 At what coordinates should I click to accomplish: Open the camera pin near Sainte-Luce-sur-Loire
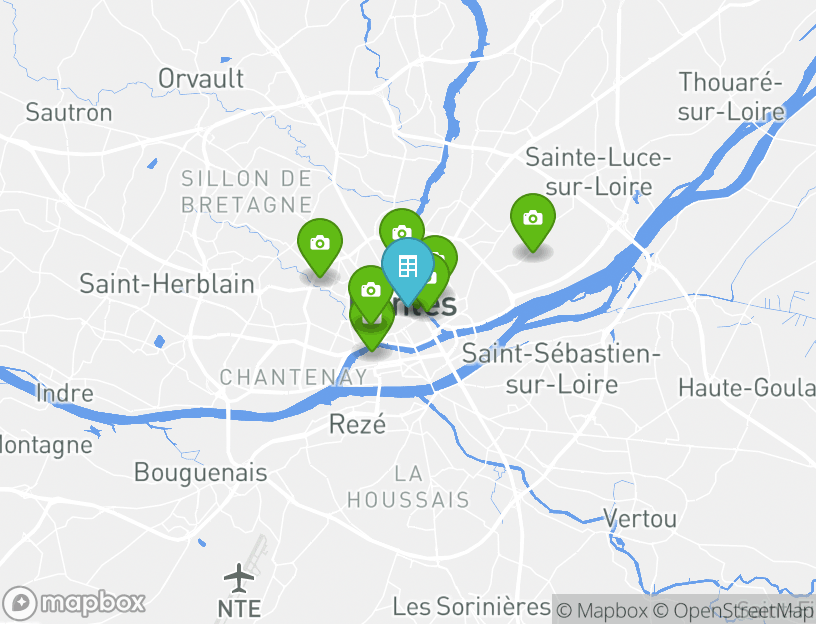click(532, 219)
